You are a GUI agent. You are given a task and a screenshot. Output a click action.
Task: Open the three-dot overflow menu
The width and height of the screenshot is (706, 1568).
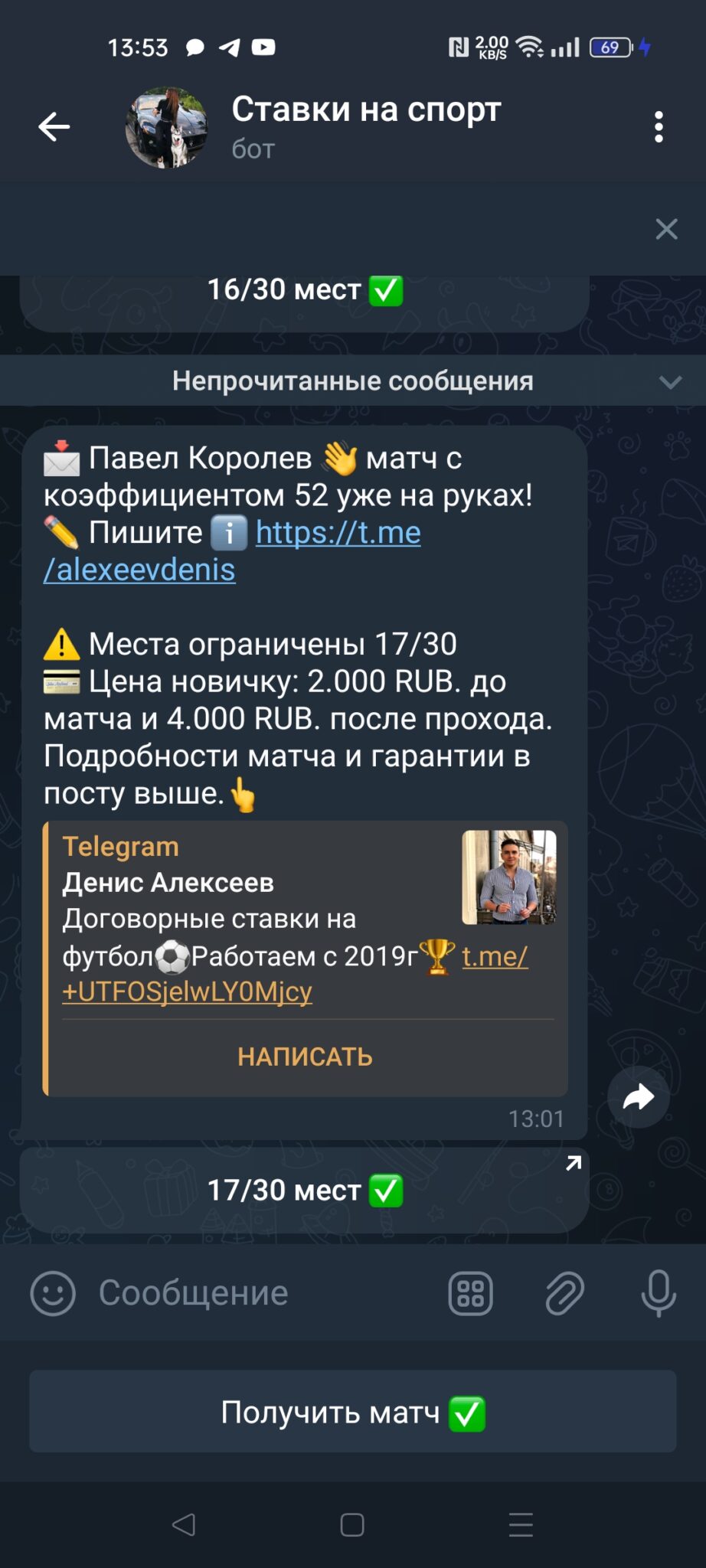point(659,127)
